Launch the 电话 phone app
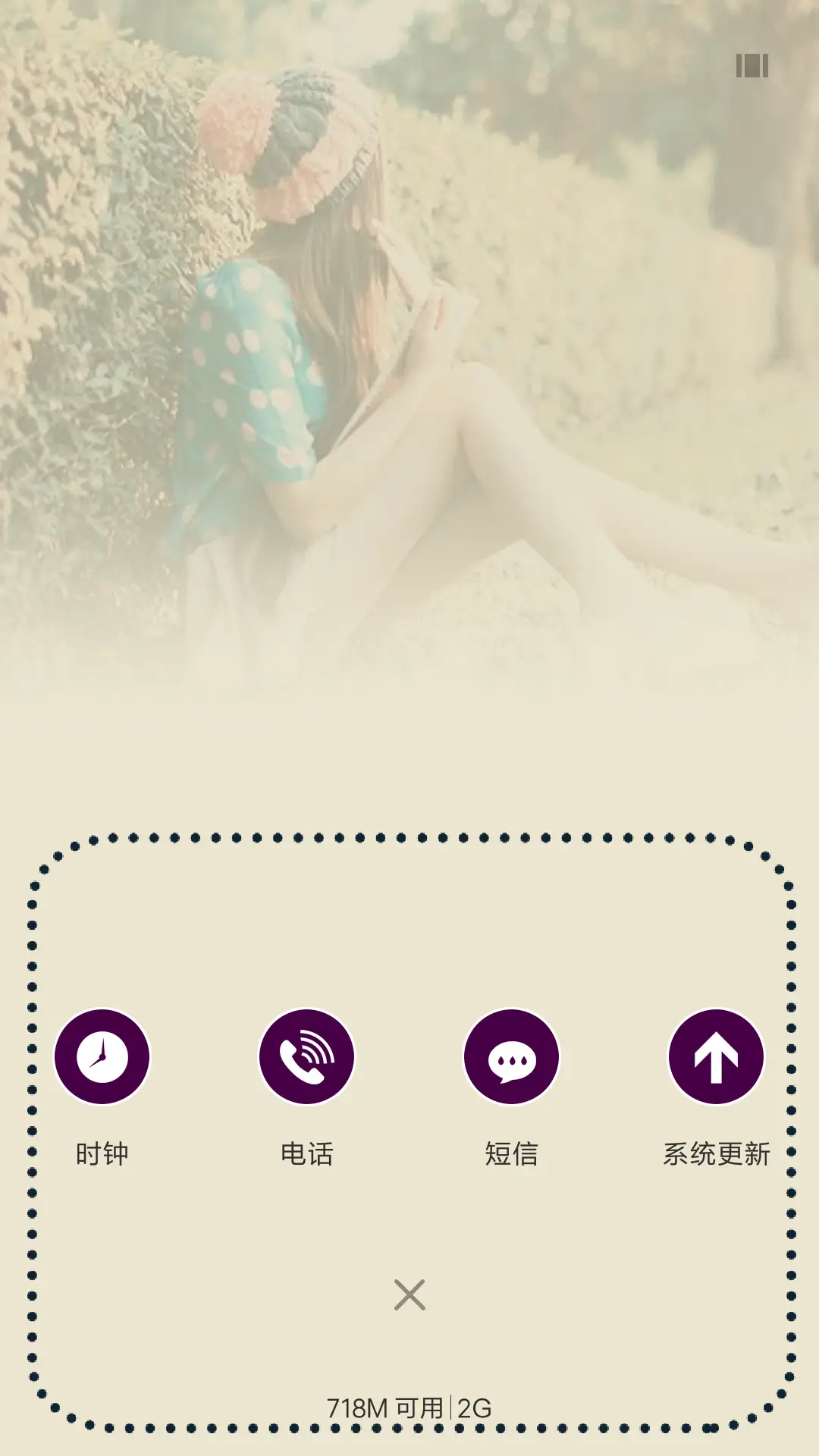The height and width of the screenshot is (1456, 819). coord(307,1056)
